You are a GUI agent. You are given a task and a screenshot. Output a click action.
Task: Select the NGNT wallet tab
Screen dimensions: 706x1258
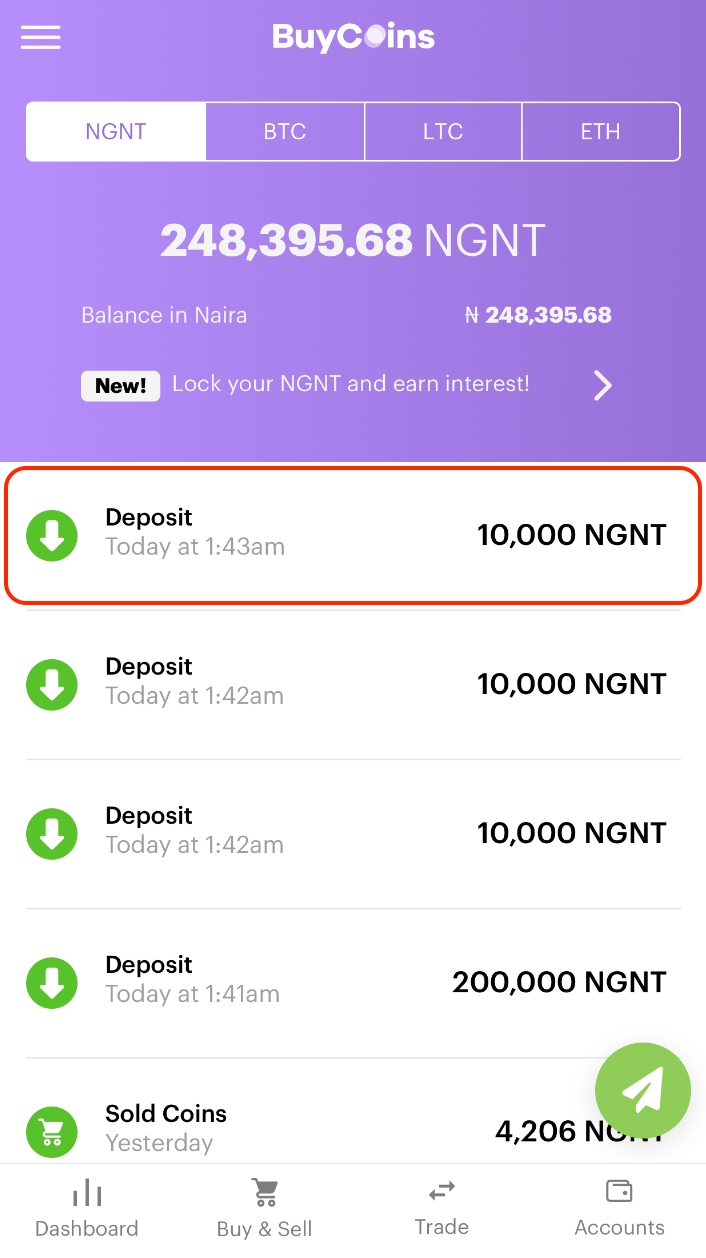(116, 131)
